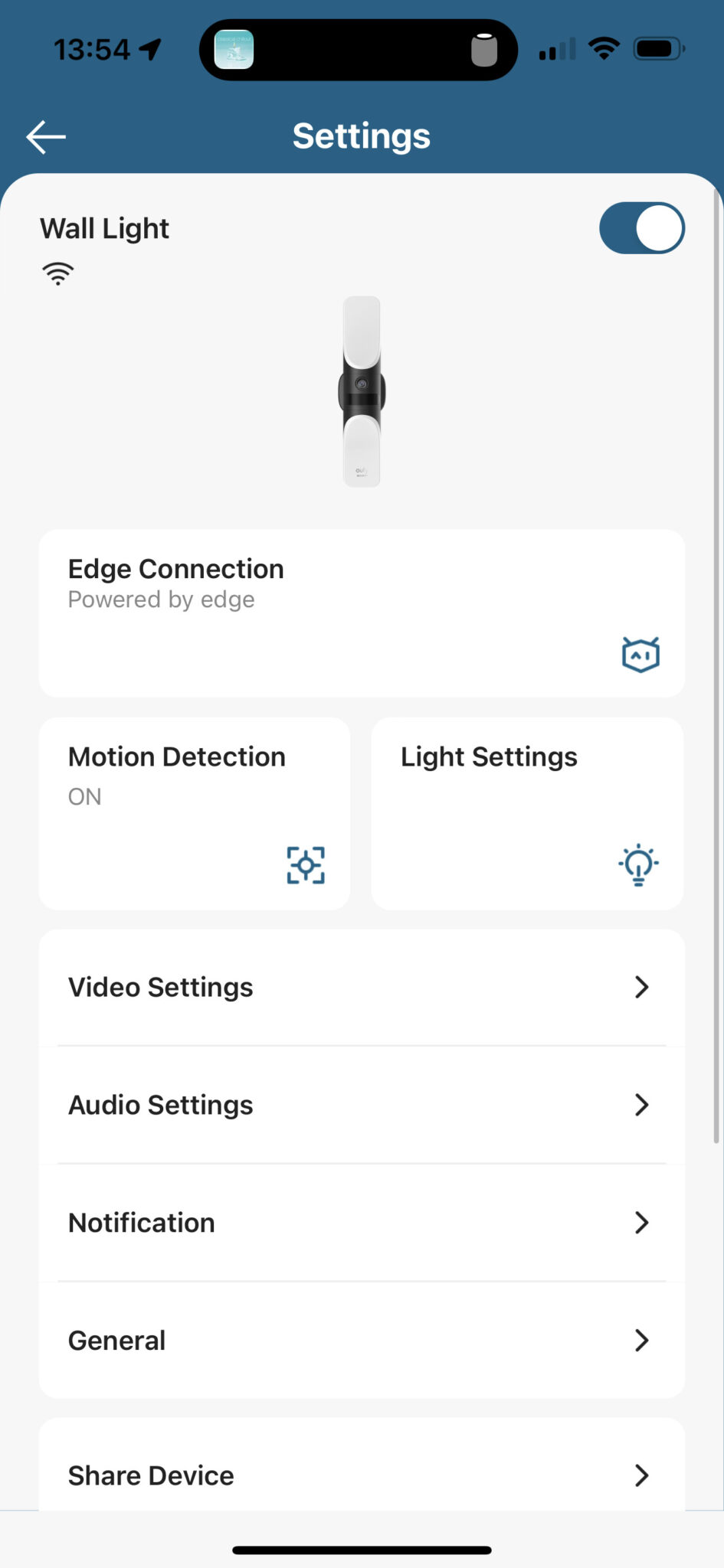Click the Wi-Fi signal icon below Wall Light
Screen dimensions: 724x1568
click(x=58, y=272)
